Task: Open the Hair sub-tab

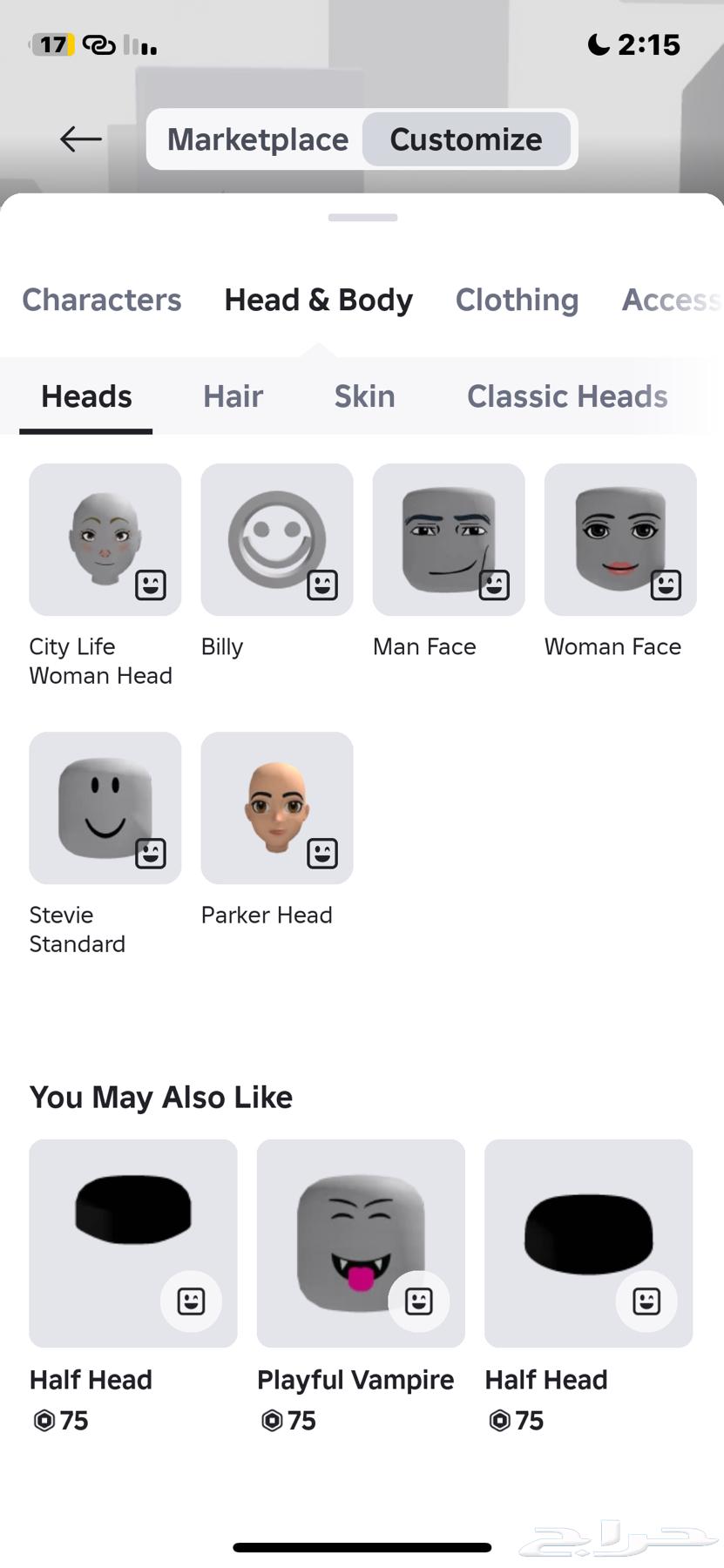Action: pyautogui.click(x=233, y=396)
